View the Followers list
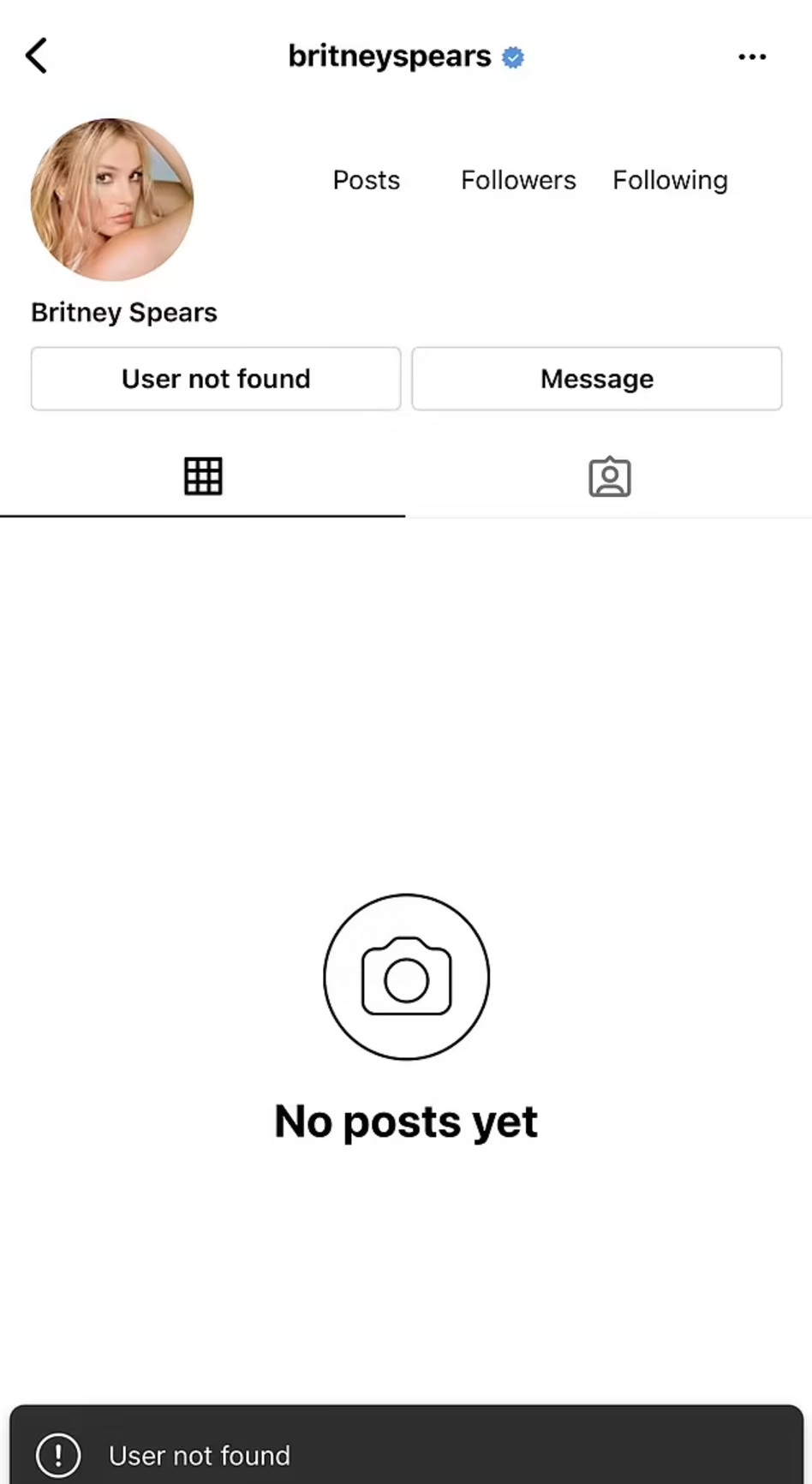 (518, 180)
